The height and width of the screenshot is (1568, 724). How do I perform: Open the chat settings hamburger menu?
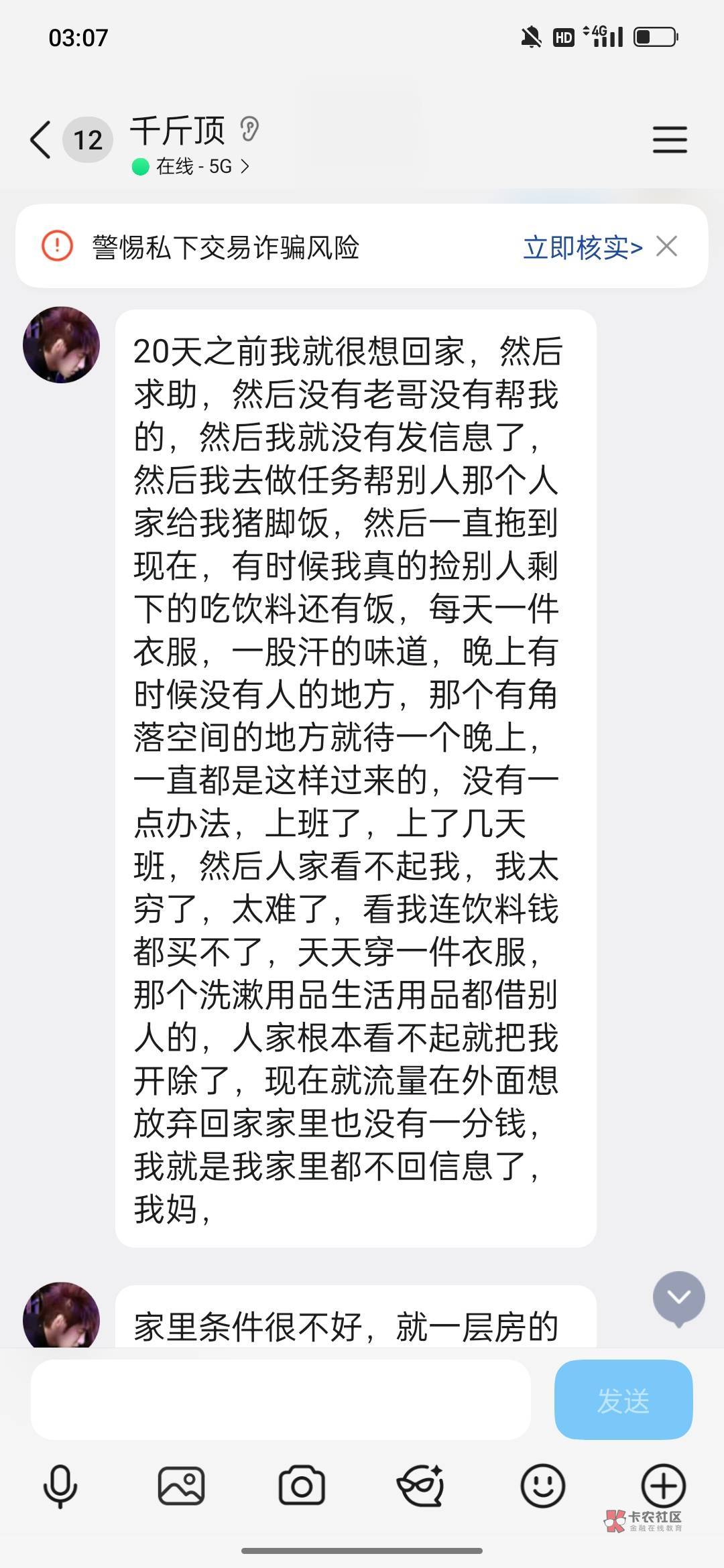pos(670,140)
